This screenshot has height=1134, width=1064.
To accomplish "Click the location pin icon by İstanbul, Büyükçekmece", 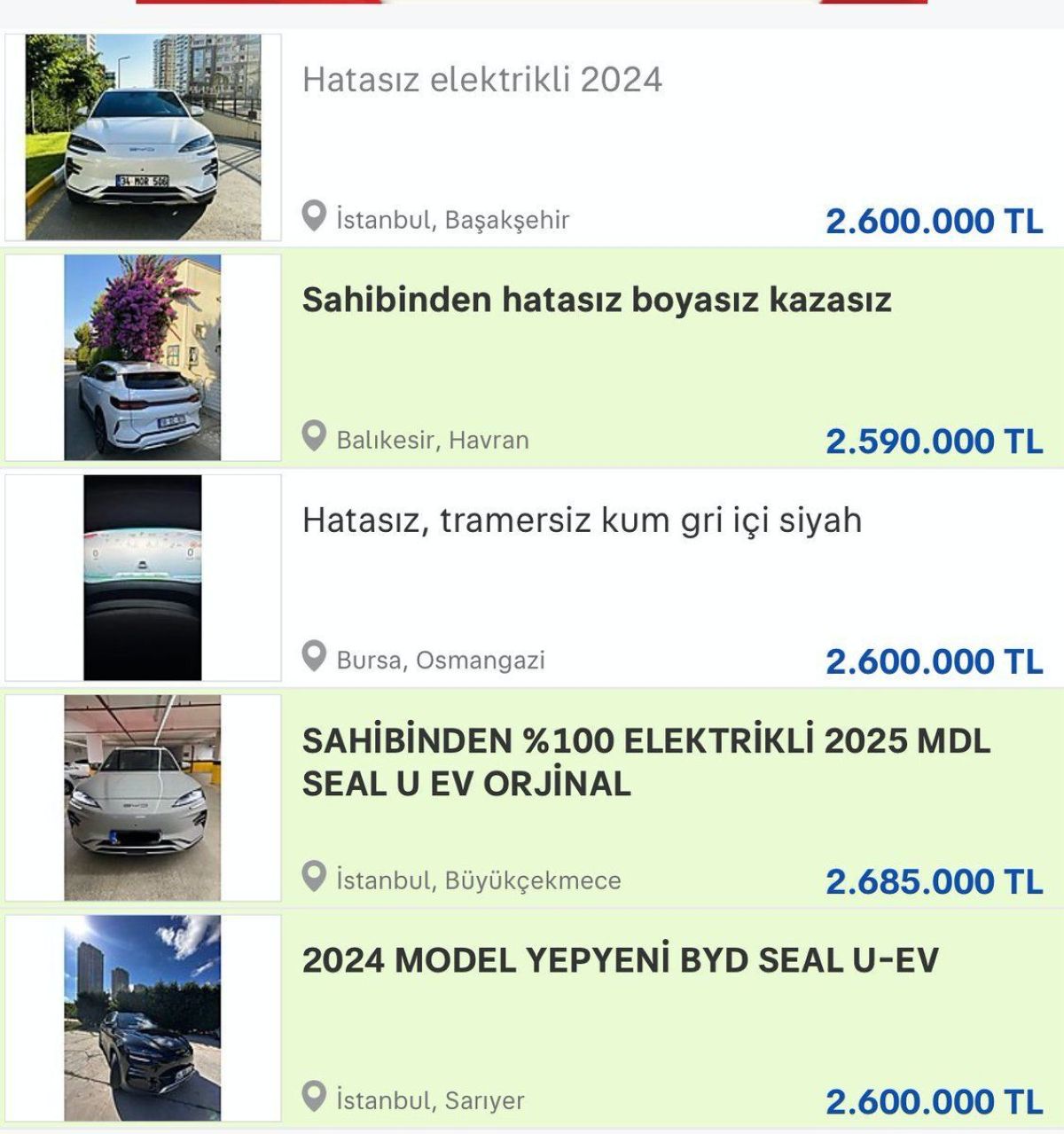I will [316, 878].
